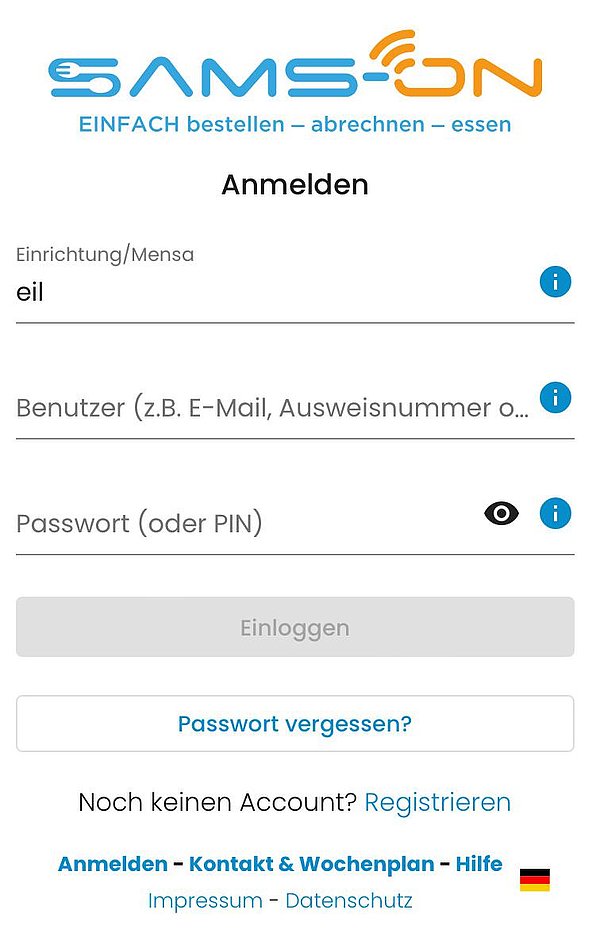Screen dimensions: 600x933
Task: Open the Anmelden footer link
Action: (x=113, y=864)
